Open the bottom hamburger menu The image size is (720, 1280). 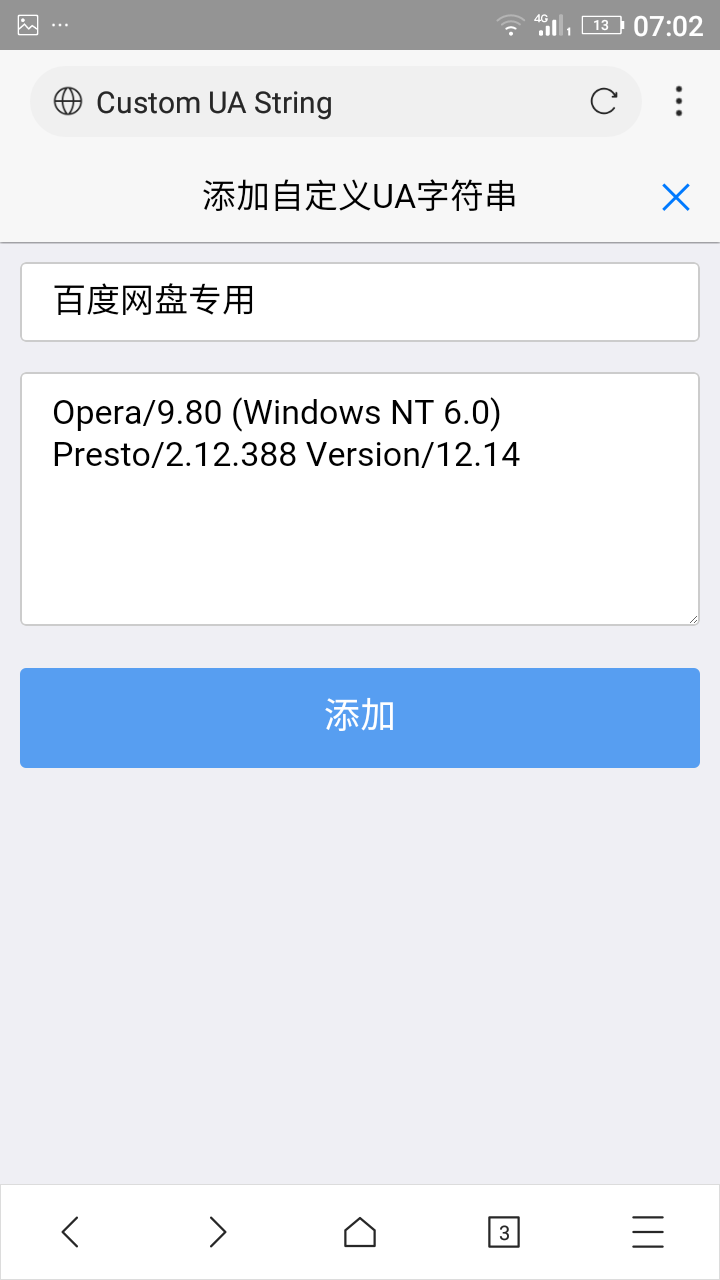648,1232
